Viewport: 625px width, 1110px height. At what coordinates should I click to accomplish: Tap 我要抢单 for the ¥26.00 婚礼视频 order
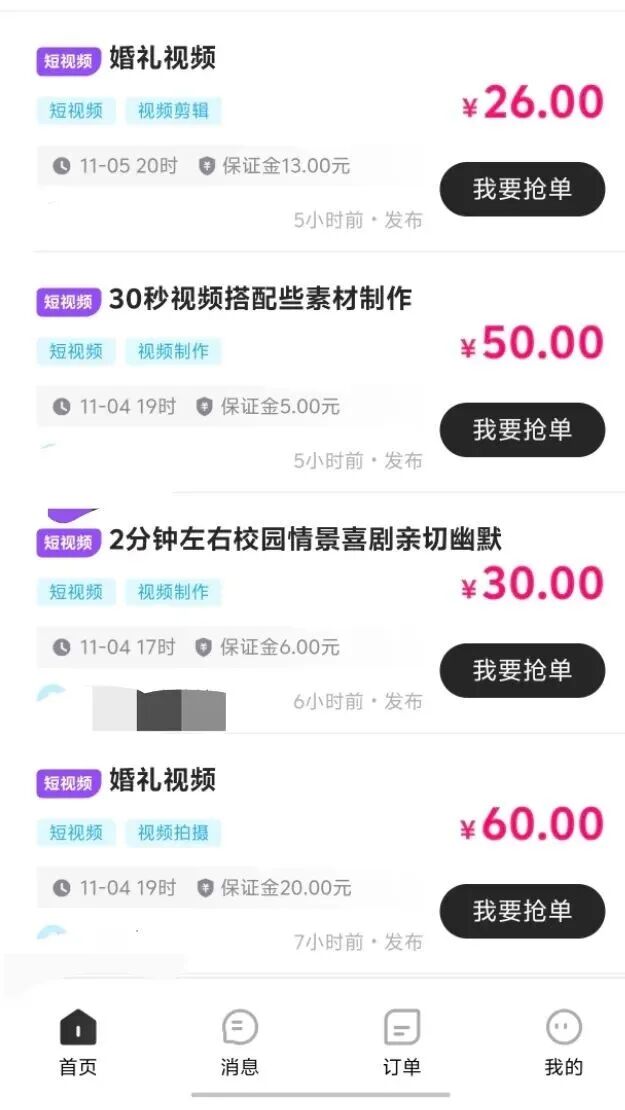[x=522, y=189]
